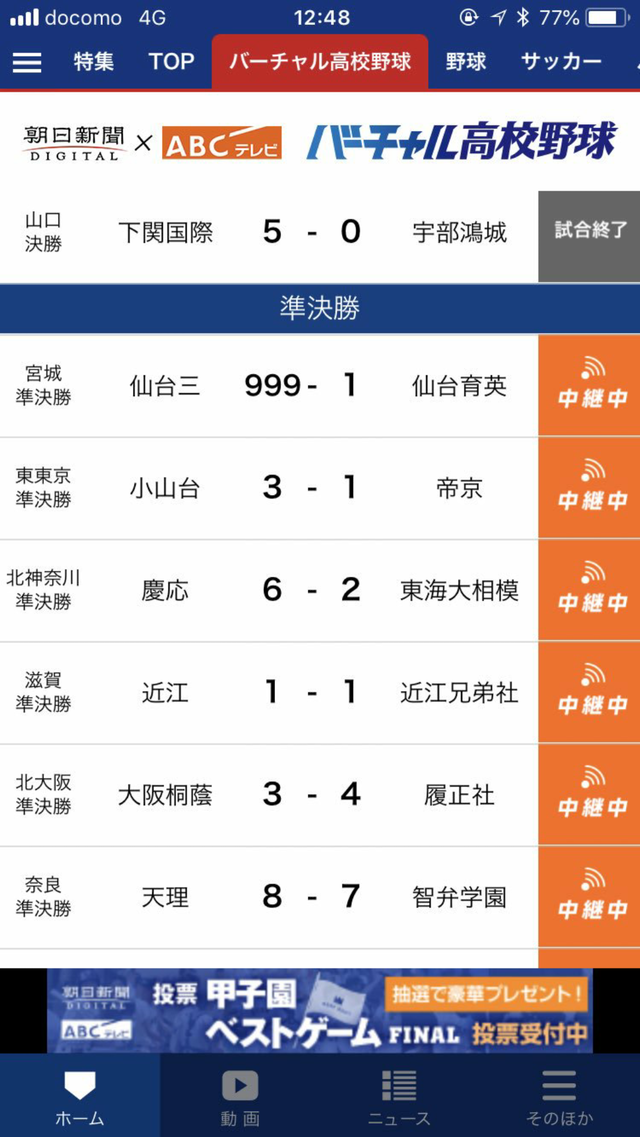Screen dimensions: 640x1137
Task: Switch to the 特集 tab
Action: (94, 62)
